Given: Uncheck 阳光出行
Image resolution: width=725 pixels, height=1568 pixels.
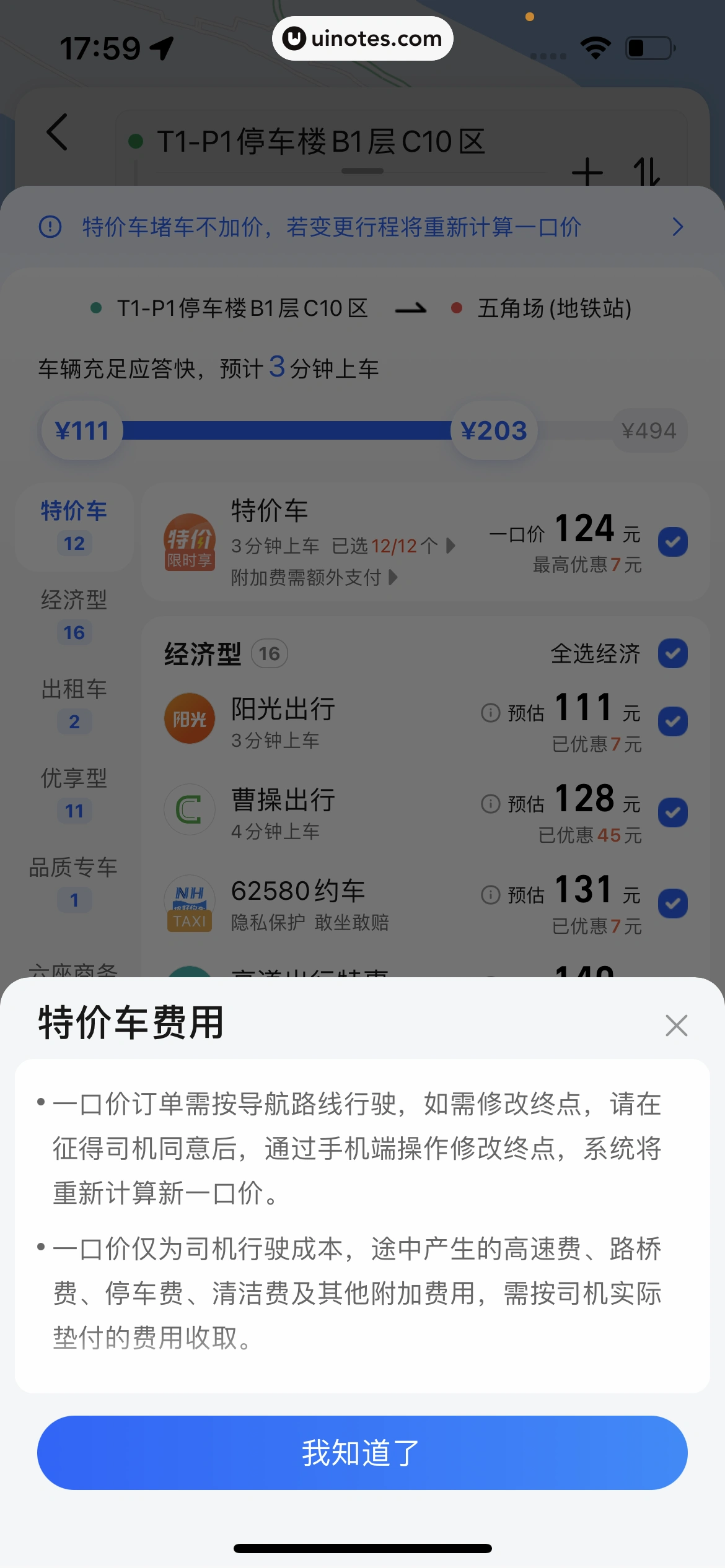Looking at the screenshot, I should click(x=672, y=721).
